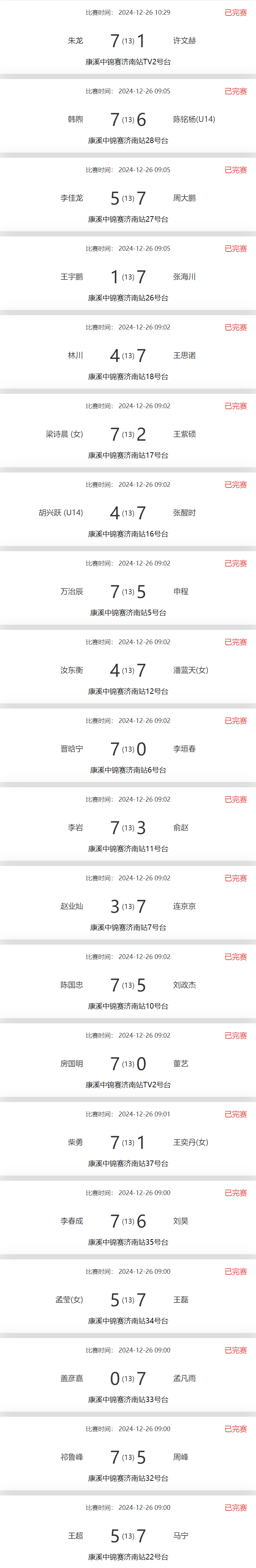View 晋晗宁 vs 李垣春 match details
256x1568 pixels.
point(128,749)
